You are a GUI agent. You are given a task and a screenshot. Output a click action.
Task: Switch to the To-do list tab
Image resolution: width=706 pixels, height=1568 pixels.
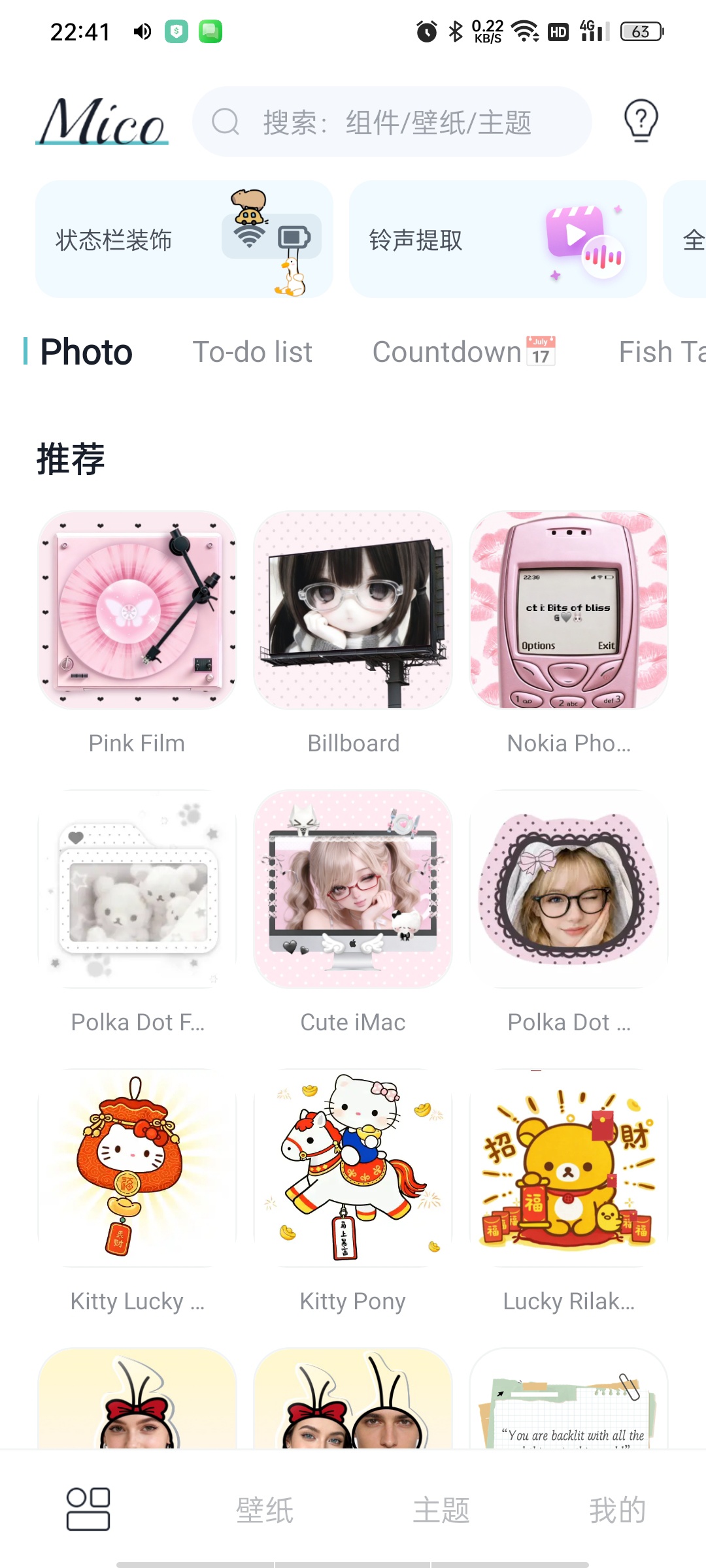pos(252,352)
